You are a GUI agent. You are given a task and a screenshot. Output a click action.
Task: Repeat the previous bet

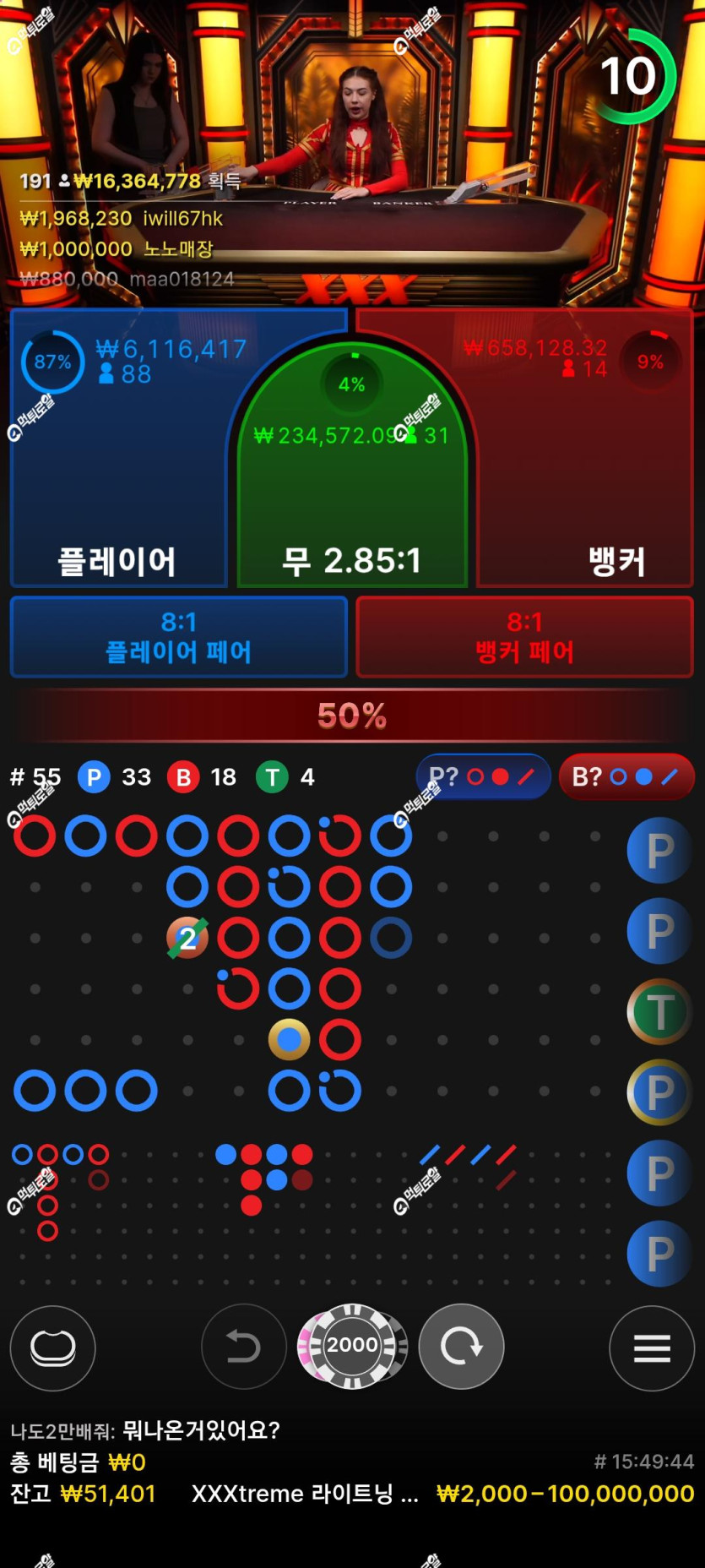461,1347
